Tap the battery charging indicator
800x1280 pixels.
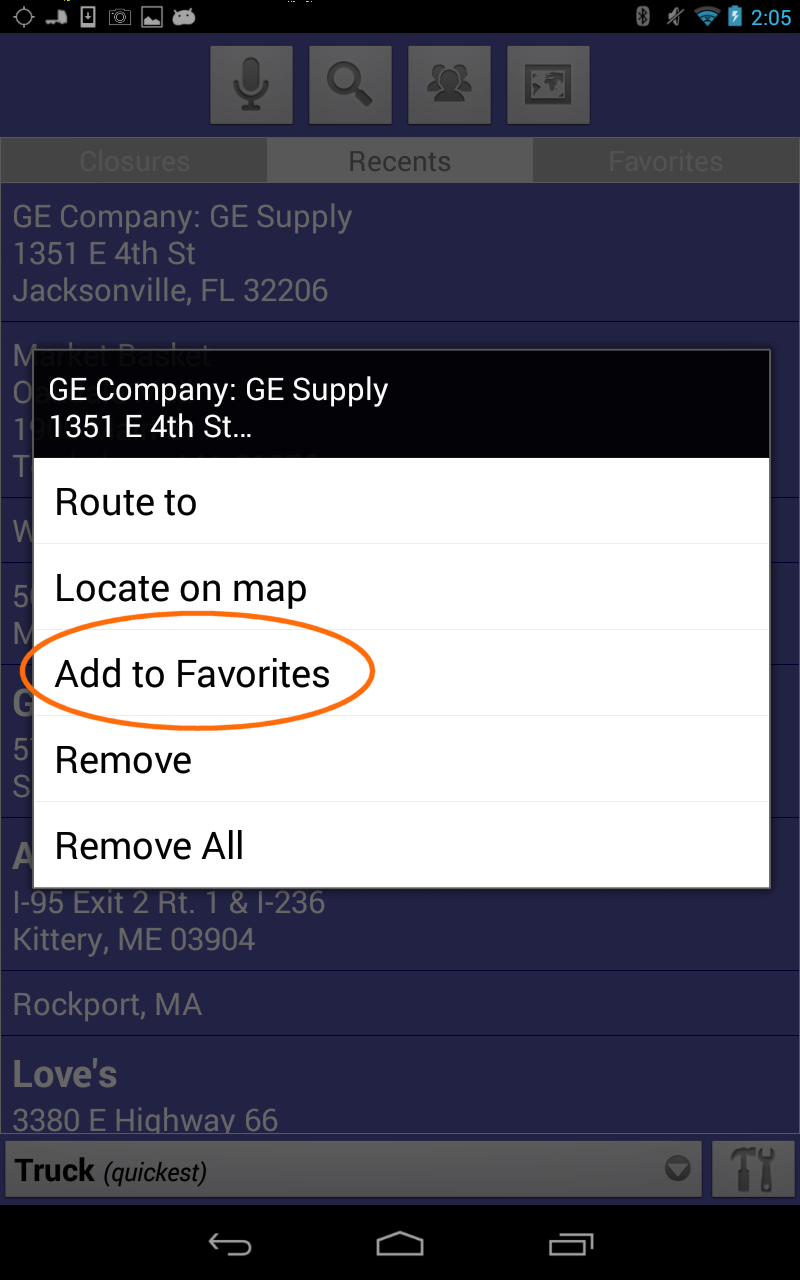[x=737, y=16]
